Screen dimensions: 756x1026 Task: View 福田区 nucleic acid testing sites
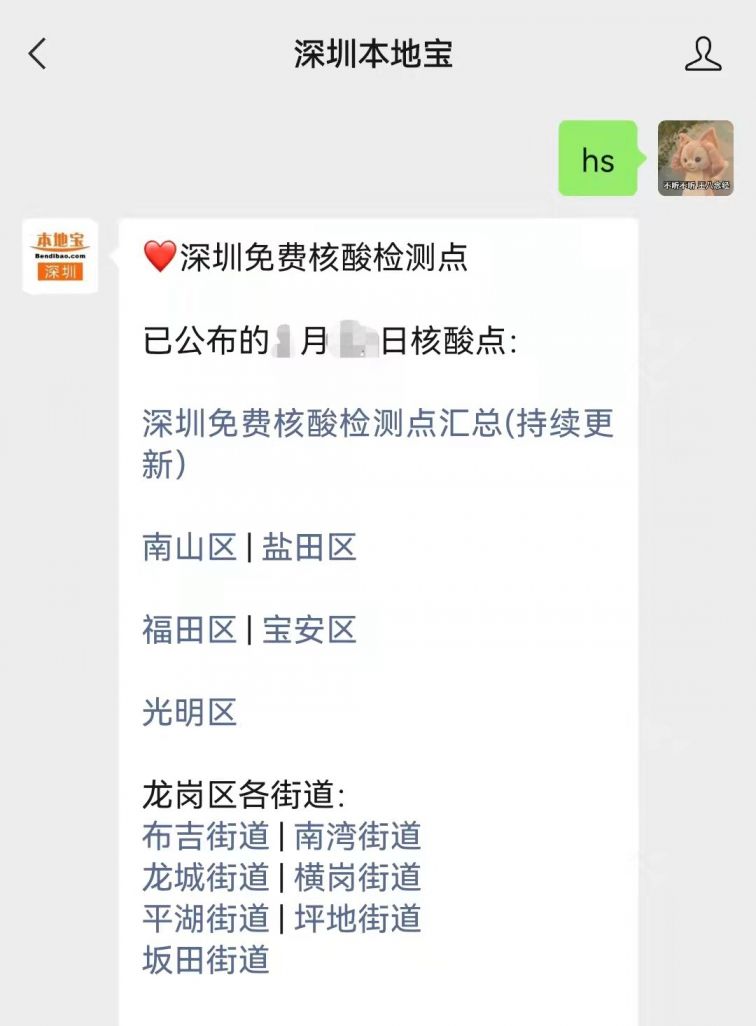click(x=189, y=630)
